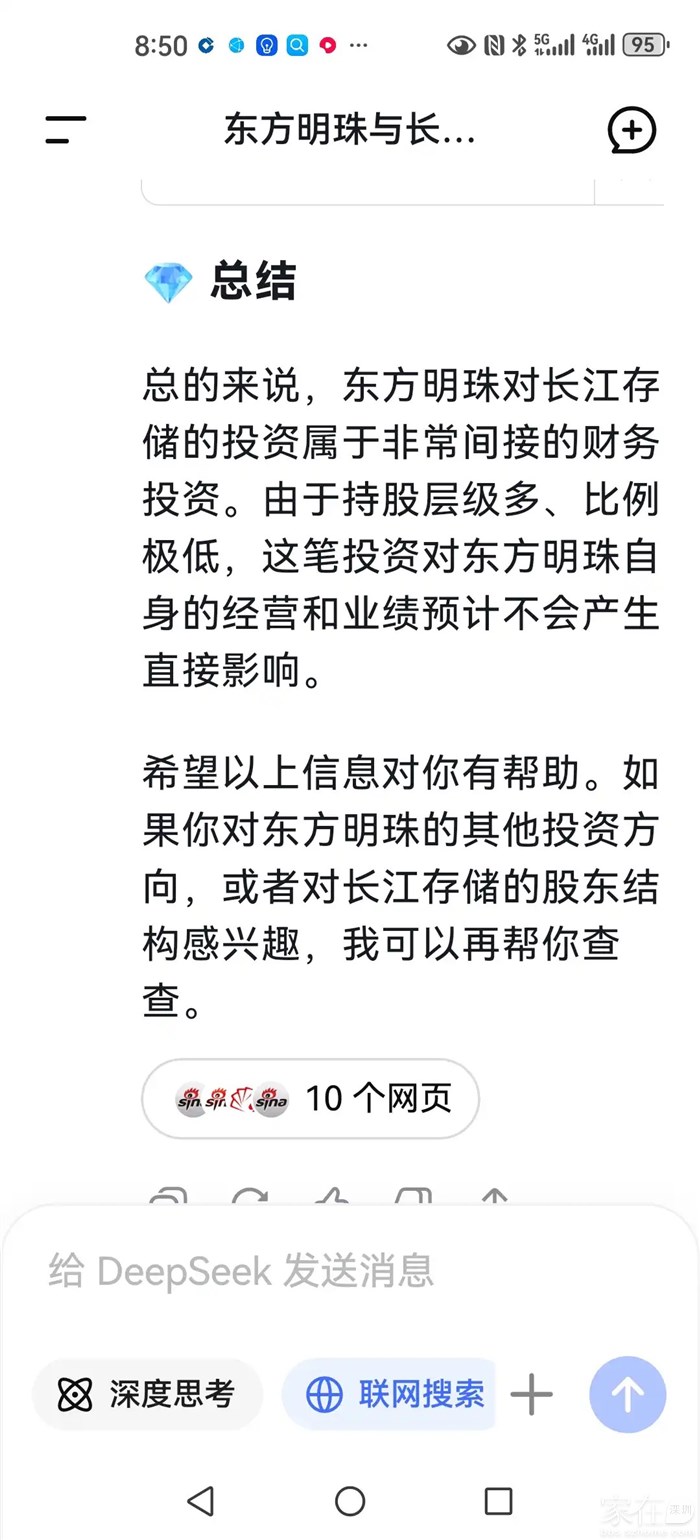Screen dimensions: 700x1540
Task: Go back with the system back button
Action: tap(201, 1500)
